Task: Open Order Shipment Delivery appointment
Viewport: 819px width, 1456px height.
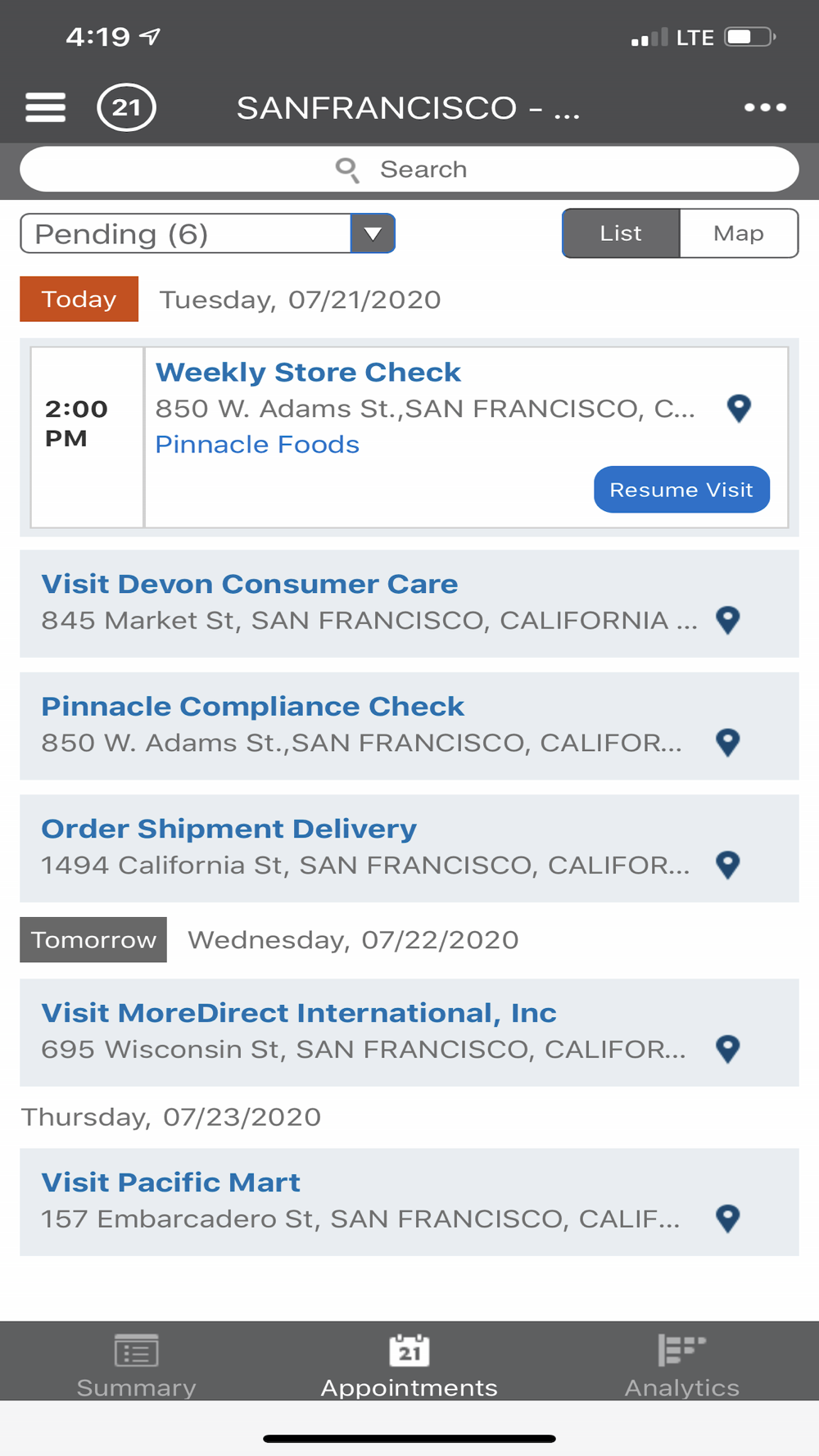Action: tap(409, 848)
